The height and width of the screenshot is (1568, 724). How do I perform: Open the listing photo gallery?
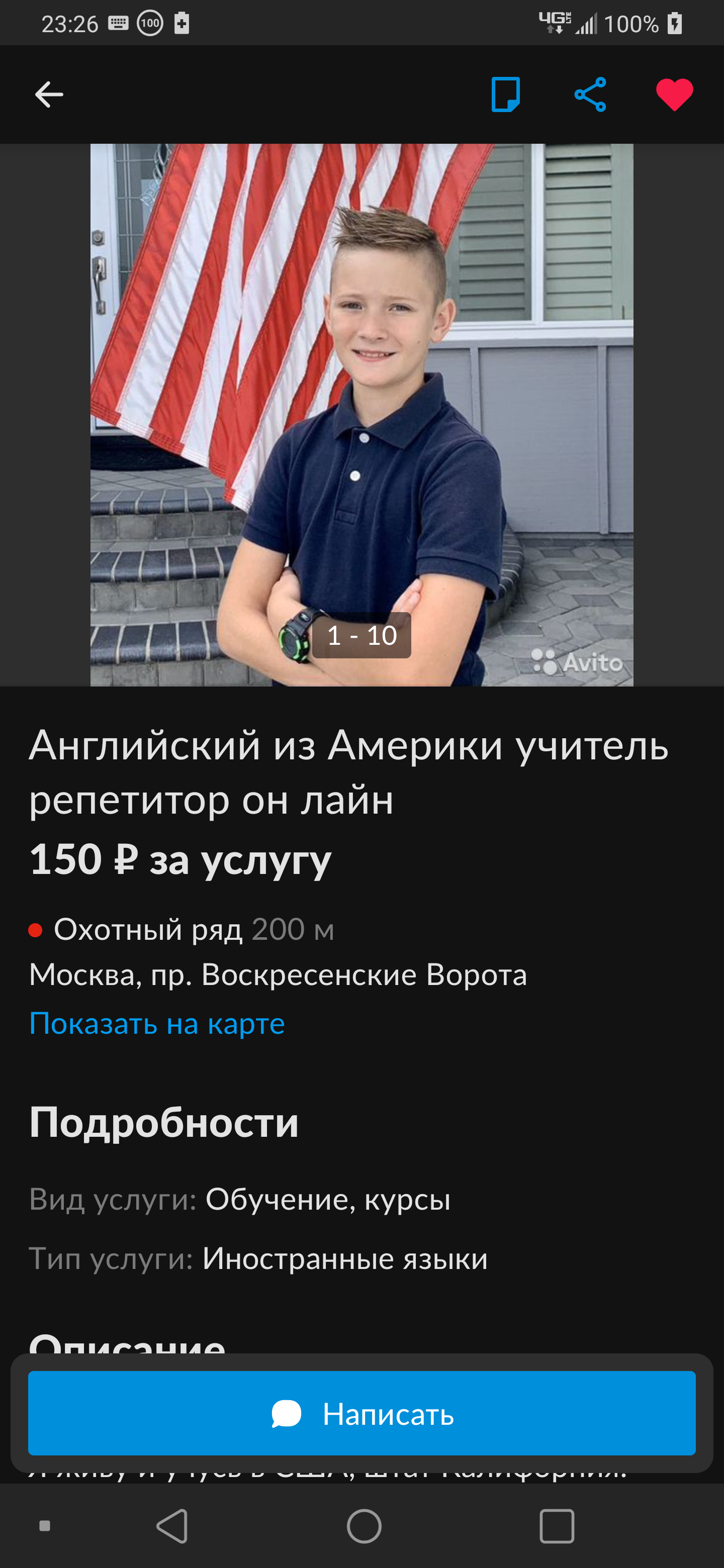click(361, 414)
